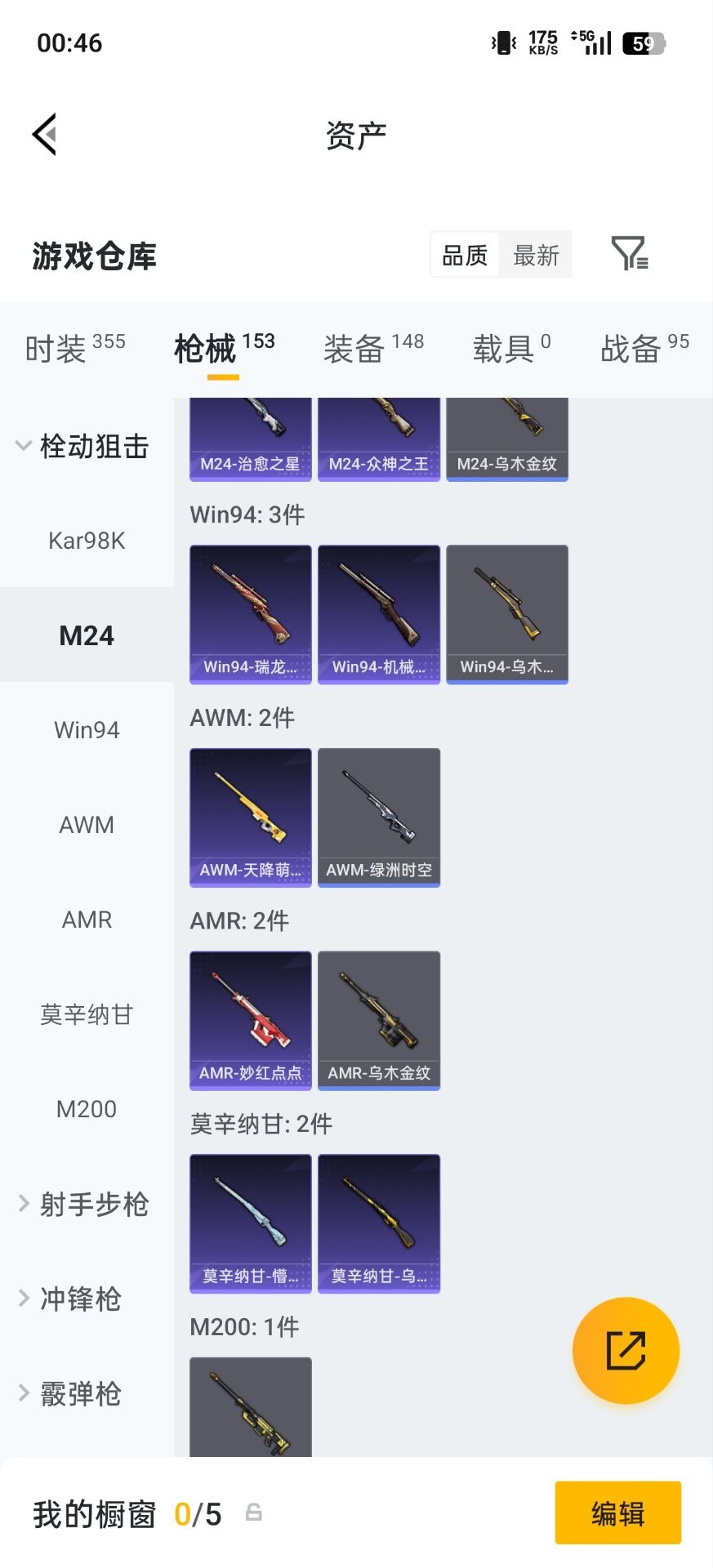The width and height of the screenshot is (713, 1568).
Task: Expand the 冲锋枪 category
Action: 71,1299
